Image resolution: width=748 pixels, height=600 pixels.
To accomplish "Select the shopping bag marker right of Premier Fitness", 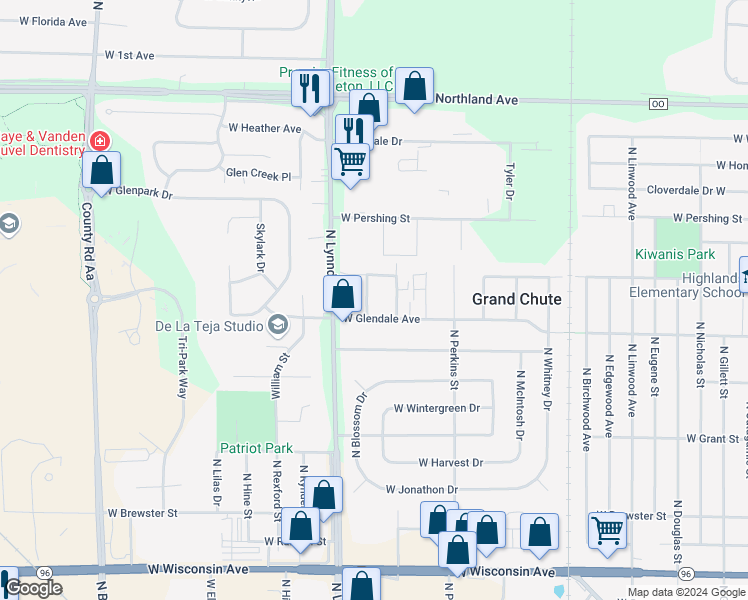I will tap(414, 86).
